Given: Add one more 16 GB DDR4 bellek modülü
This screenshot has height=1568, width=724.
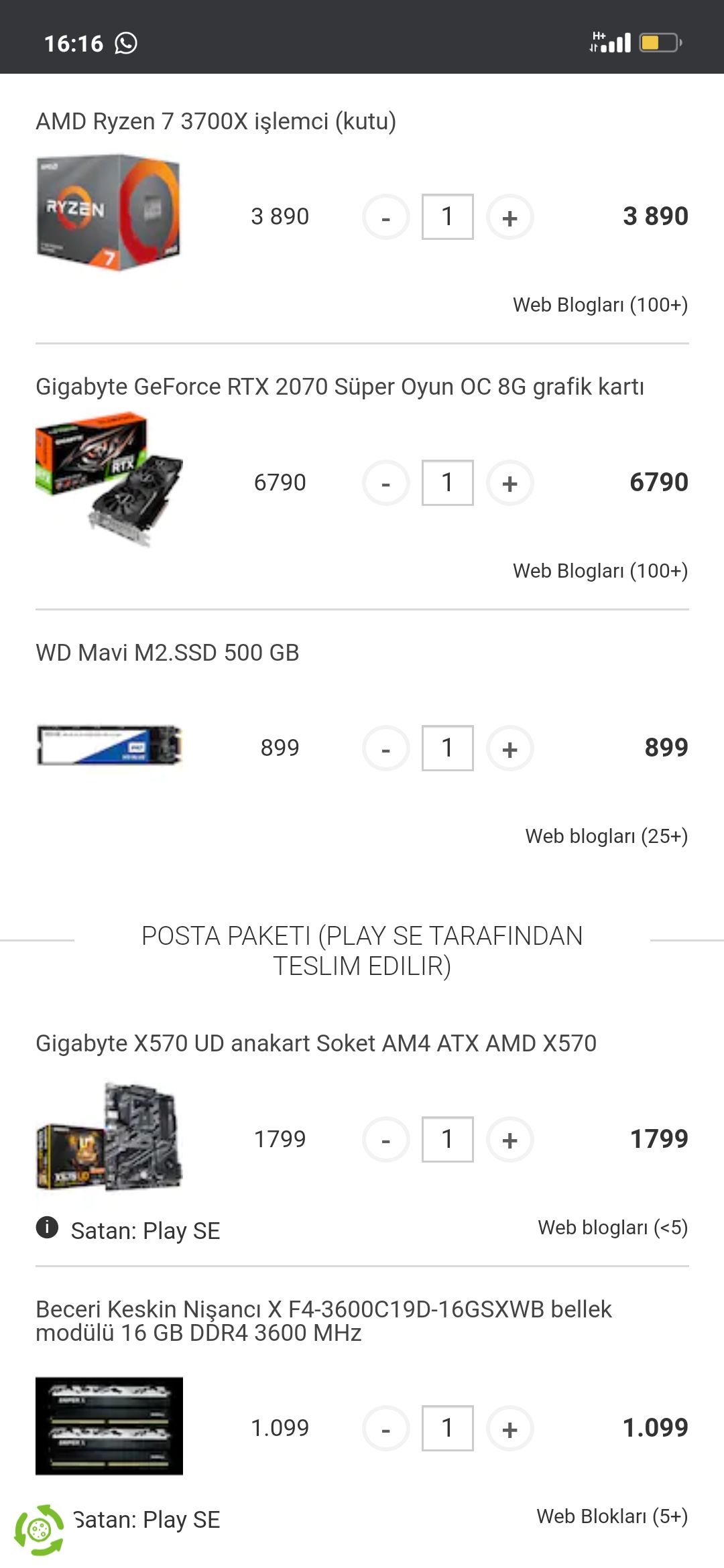Looking at the screenshot, I should click(509, 1428).
